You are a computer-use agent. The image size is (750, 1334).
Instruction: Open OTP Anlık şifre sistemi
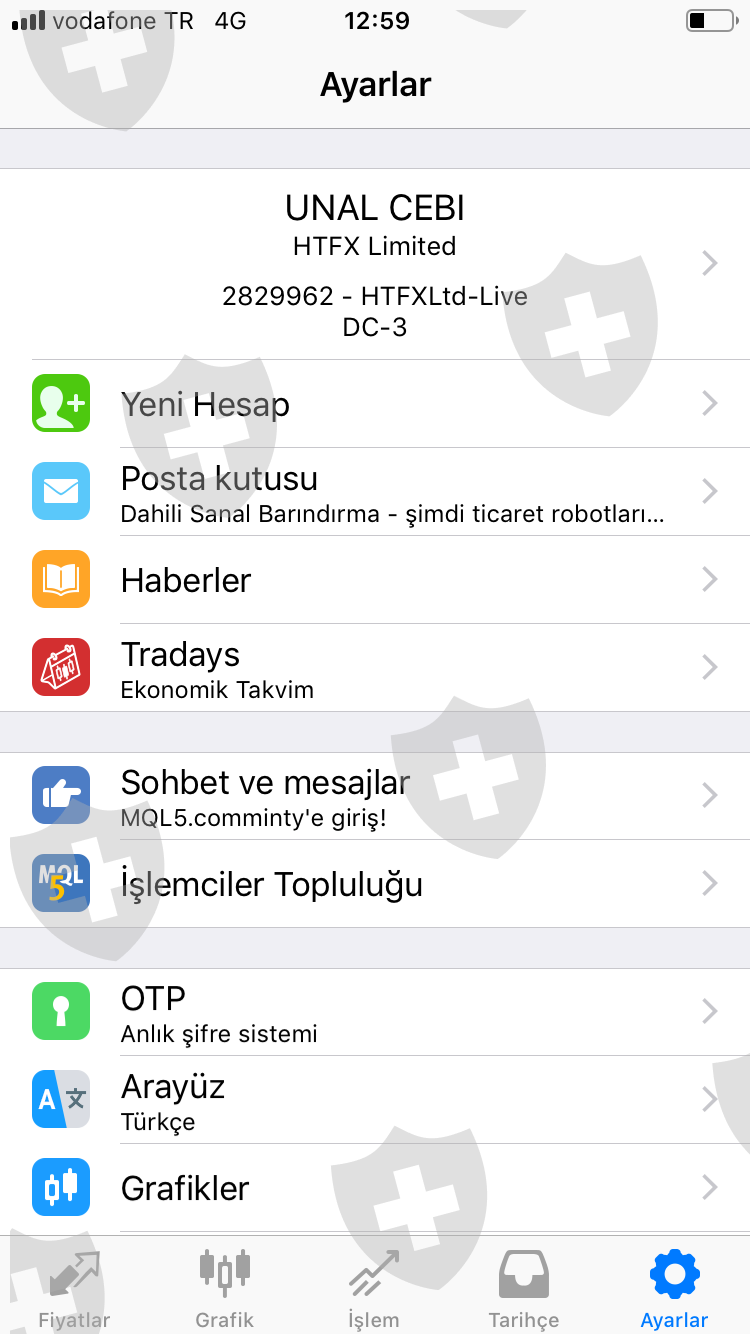(375, 1012)
